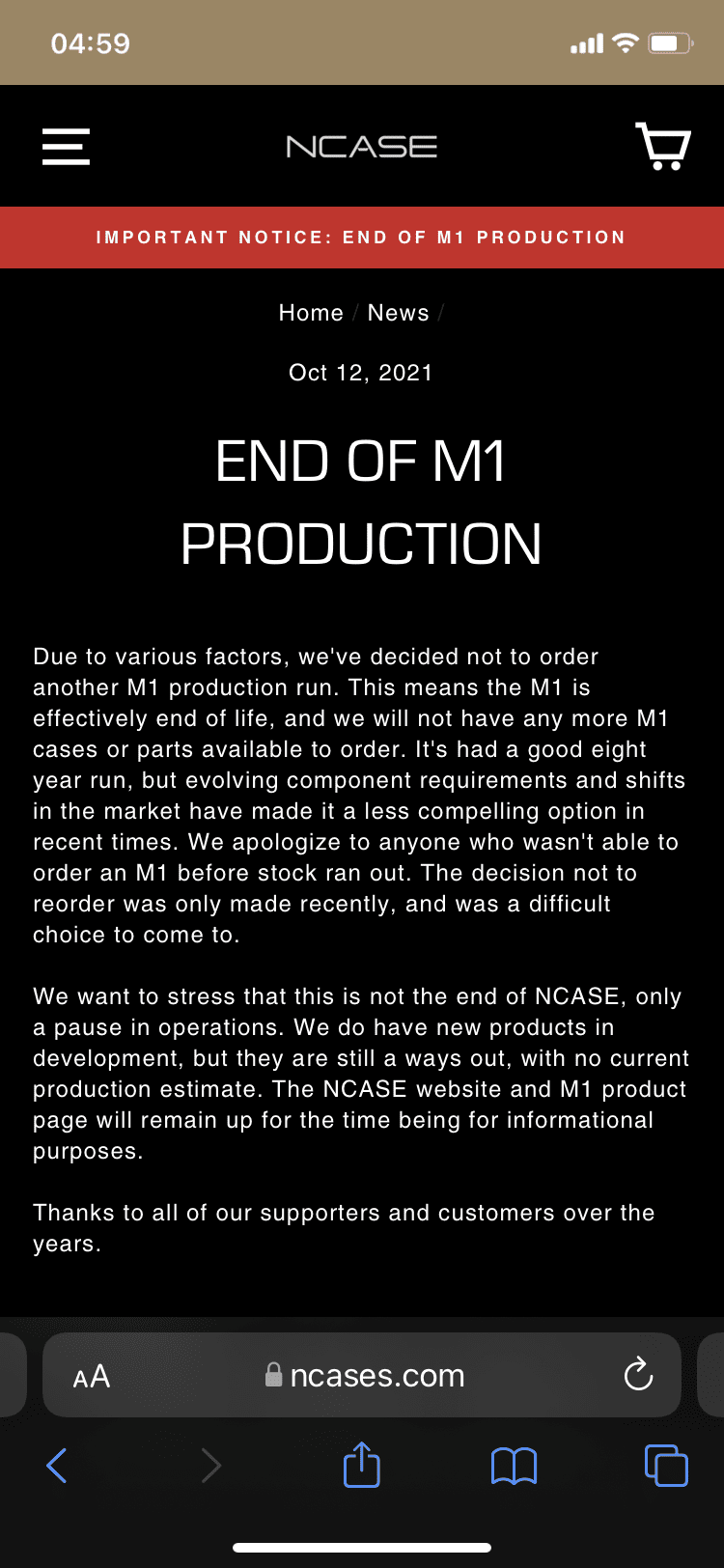This screenshot has width=724, height=1568.
Task: Show all open Safari tabs
Action: 666,1466
